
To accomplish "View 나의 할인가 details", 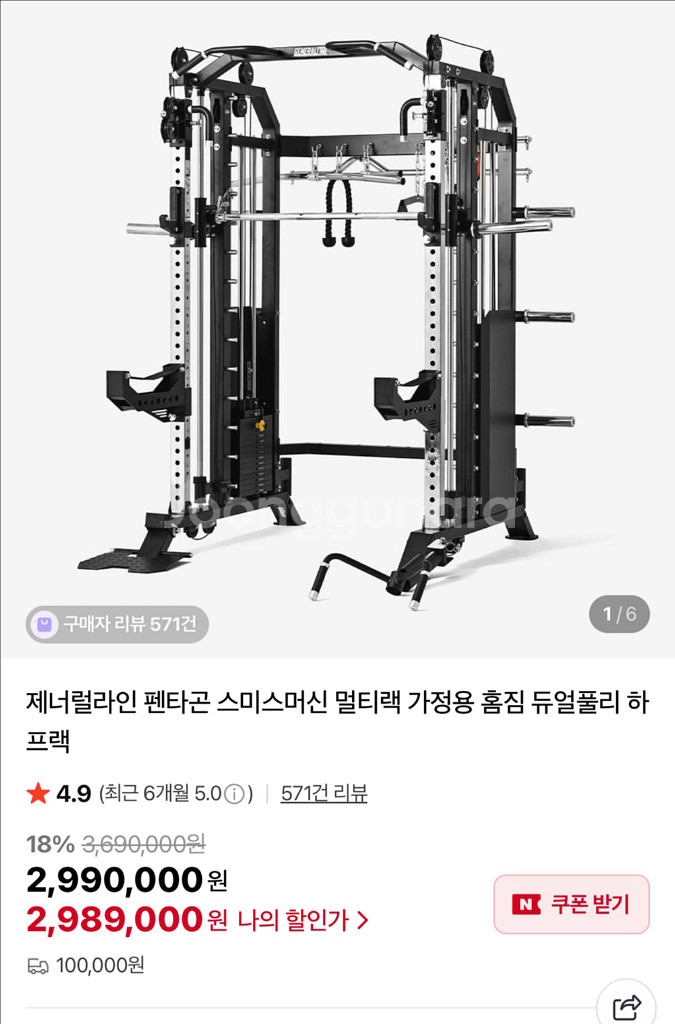I will pyautogui.click(x=303, y=920).
